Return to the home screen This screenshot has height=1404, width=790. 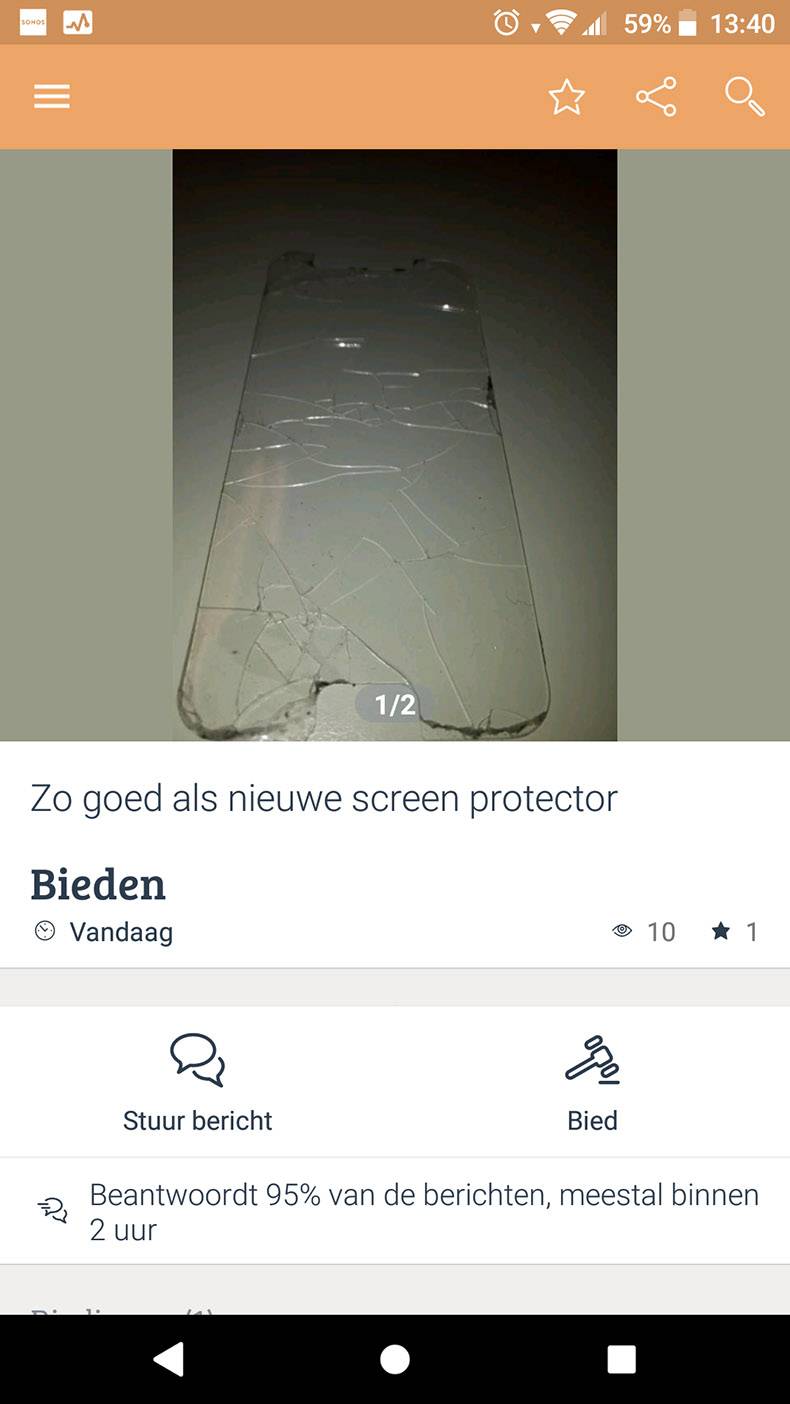click(x=395, y=1358)
